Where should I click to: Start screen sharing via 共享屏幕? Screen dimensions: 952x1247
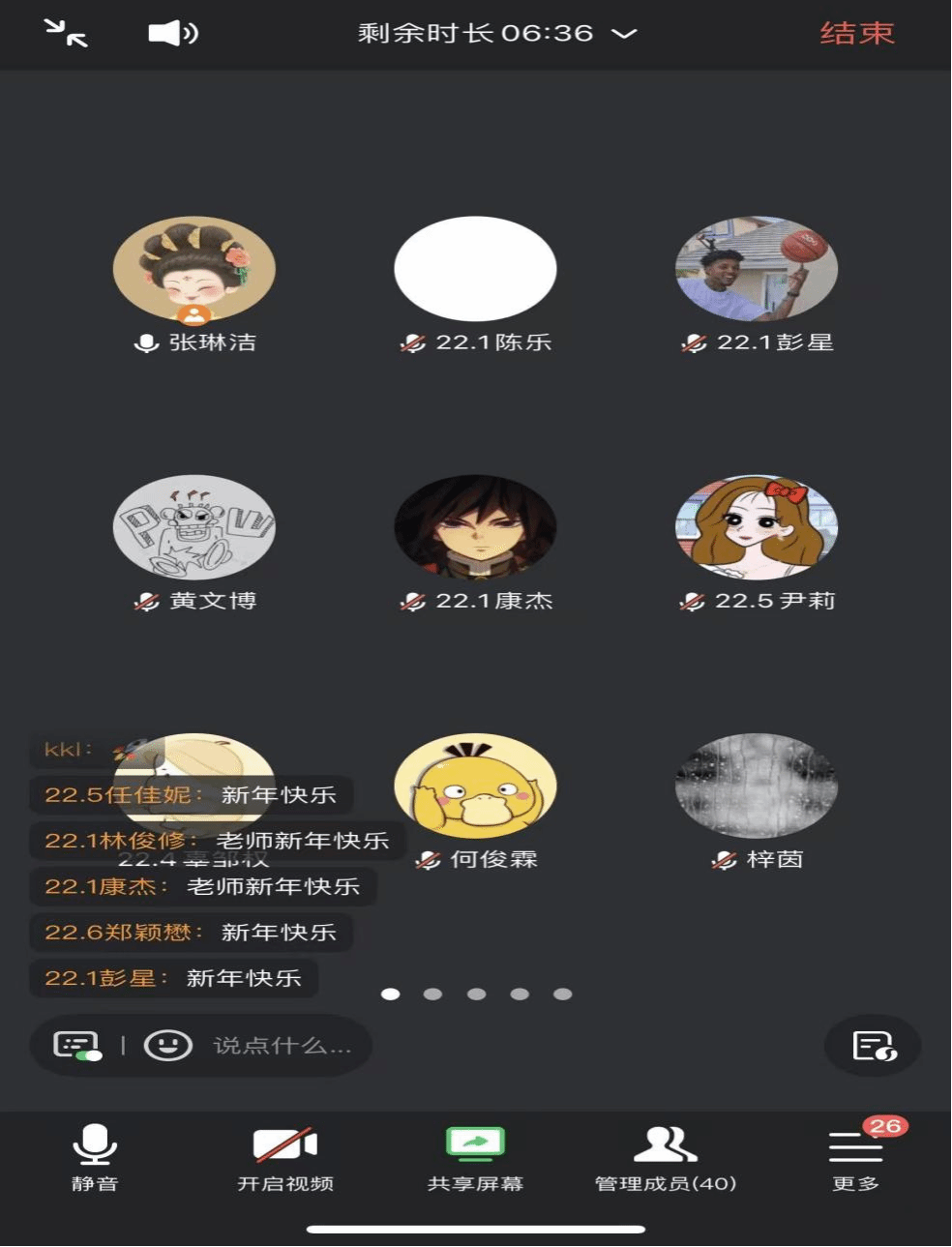pyautogui.click(x=475, y=1156)
